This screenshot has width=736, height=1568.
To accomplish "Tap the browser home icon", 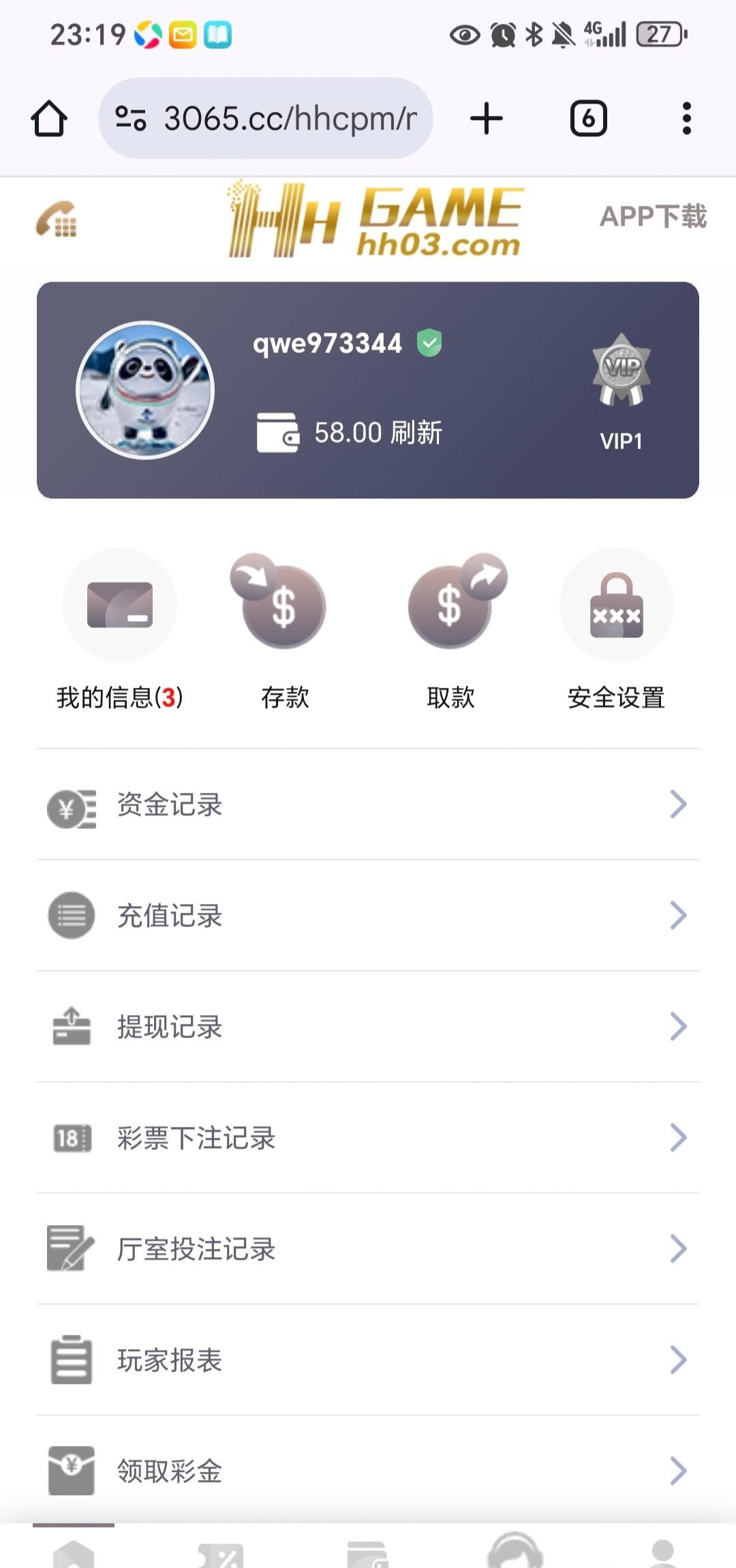I will coord(49,119).
